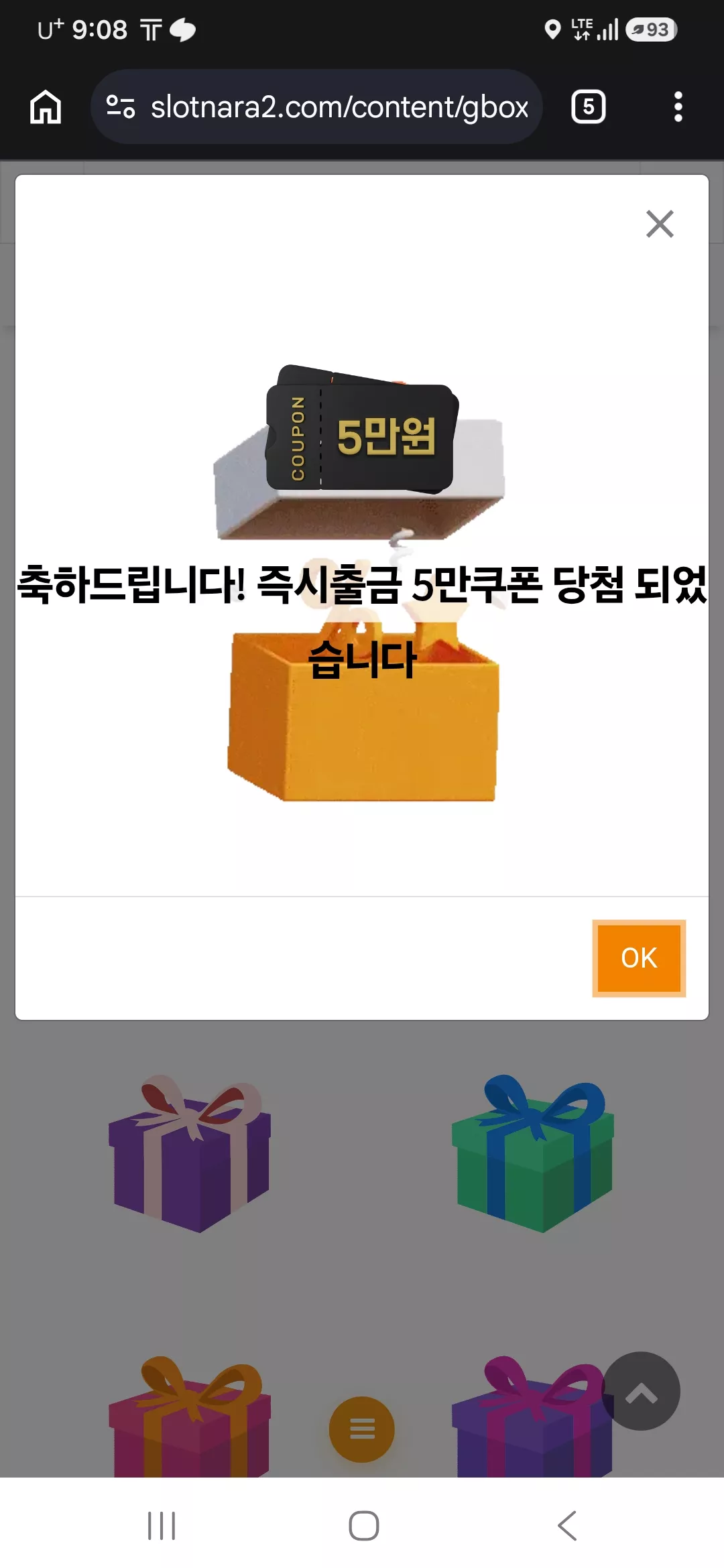
Task: Open the orange floating menu button
Action: (362, 1429)
